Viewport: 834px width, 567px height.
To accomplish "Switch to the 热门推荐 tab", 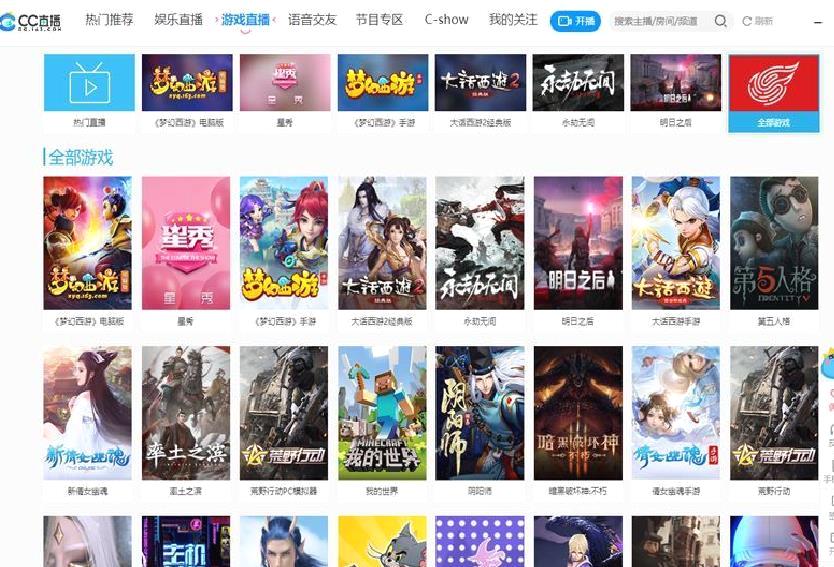I will coord(109,20).
